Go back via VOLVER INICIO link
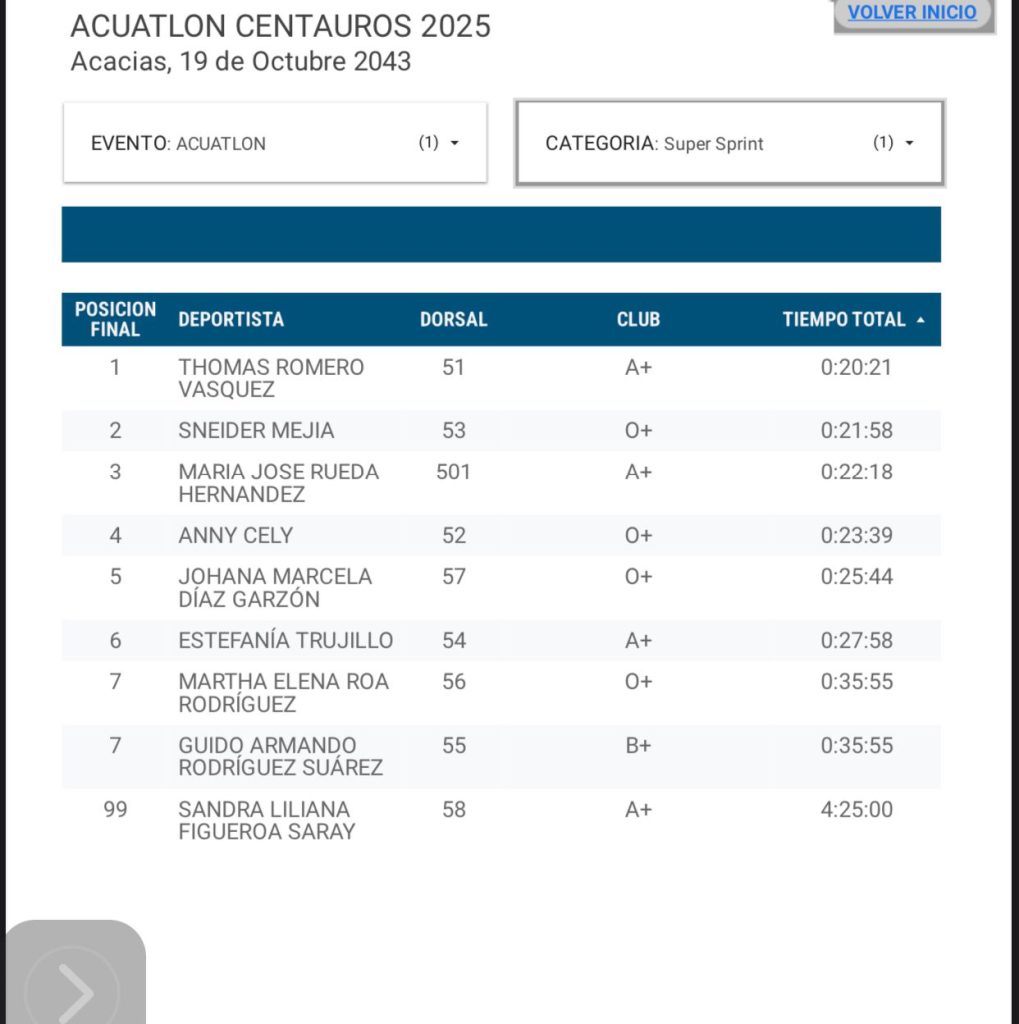 [912, 13]
